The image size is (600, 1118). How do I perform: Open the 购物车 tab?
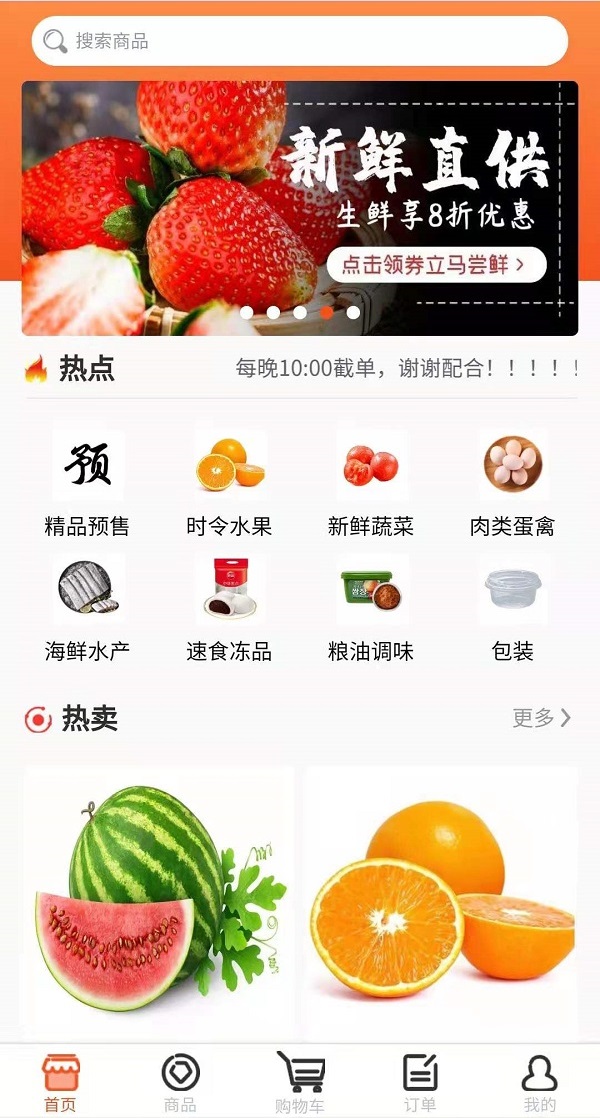(300, 1082)
